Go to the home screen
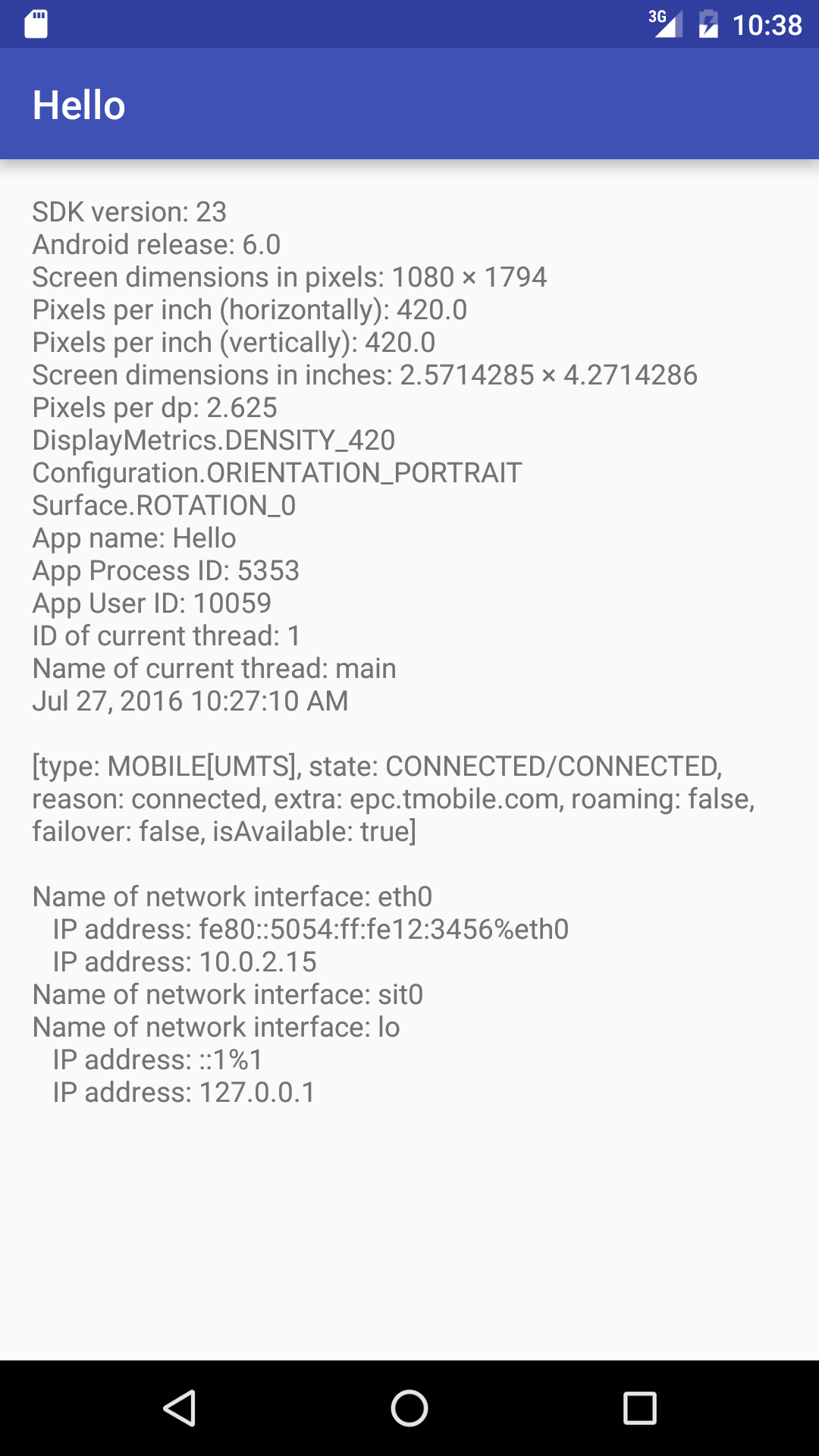The height and width of the screenshot is (1456, 819). pos(409,1408)
